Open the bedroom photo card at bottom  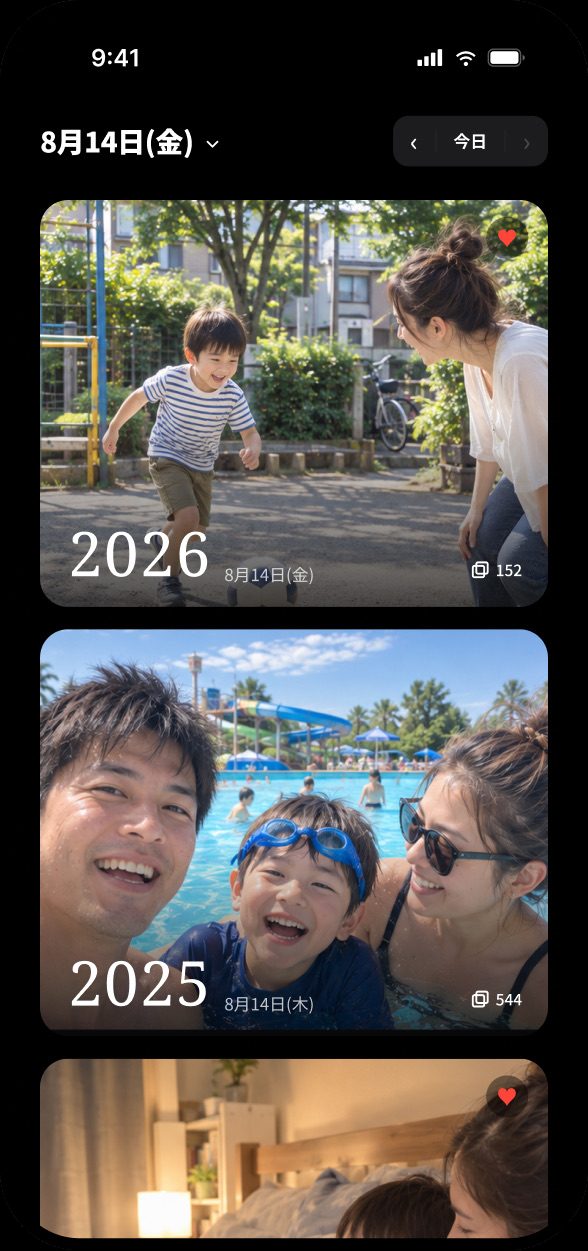click(294, 1148)
